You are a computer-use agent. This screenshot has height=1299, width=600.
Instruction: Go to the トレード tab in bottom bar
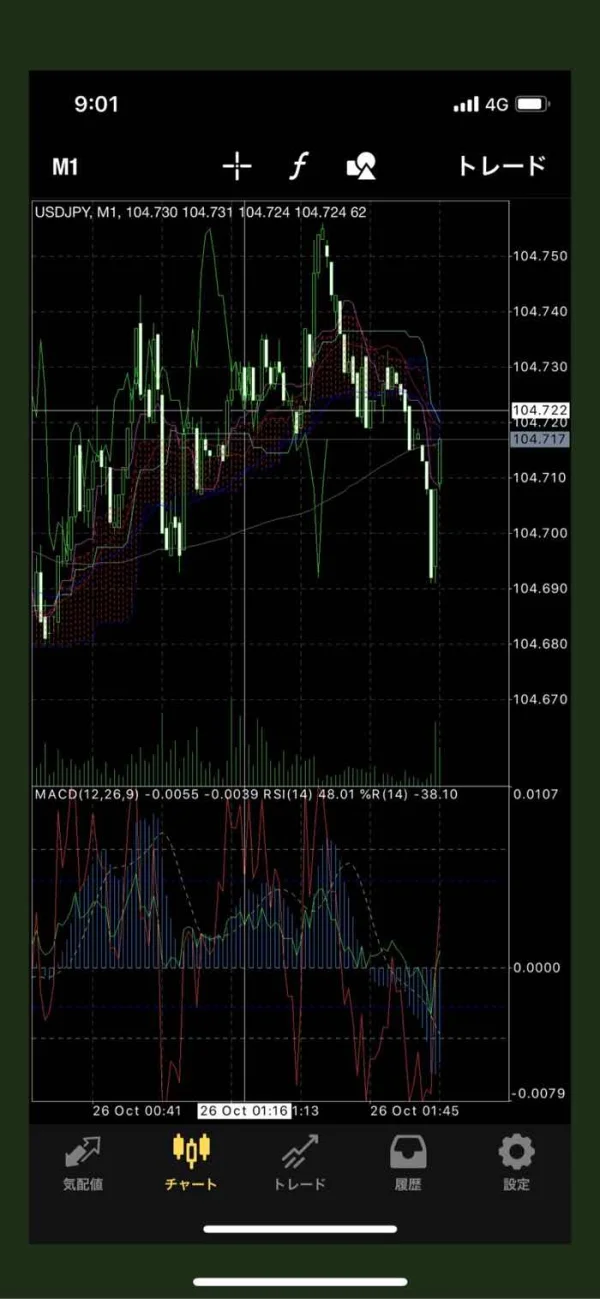300,1163
